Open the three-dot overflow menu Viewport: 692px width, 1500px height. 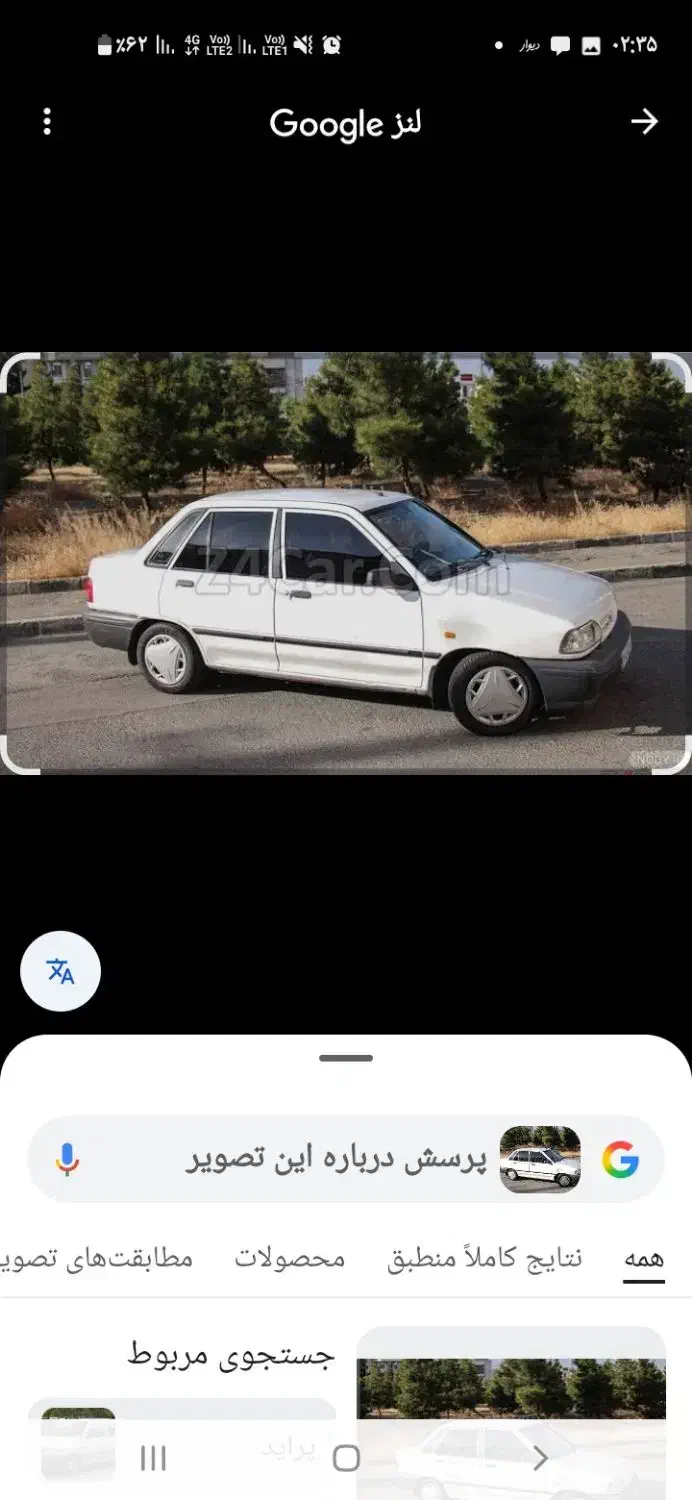click(x=47, y=122)
